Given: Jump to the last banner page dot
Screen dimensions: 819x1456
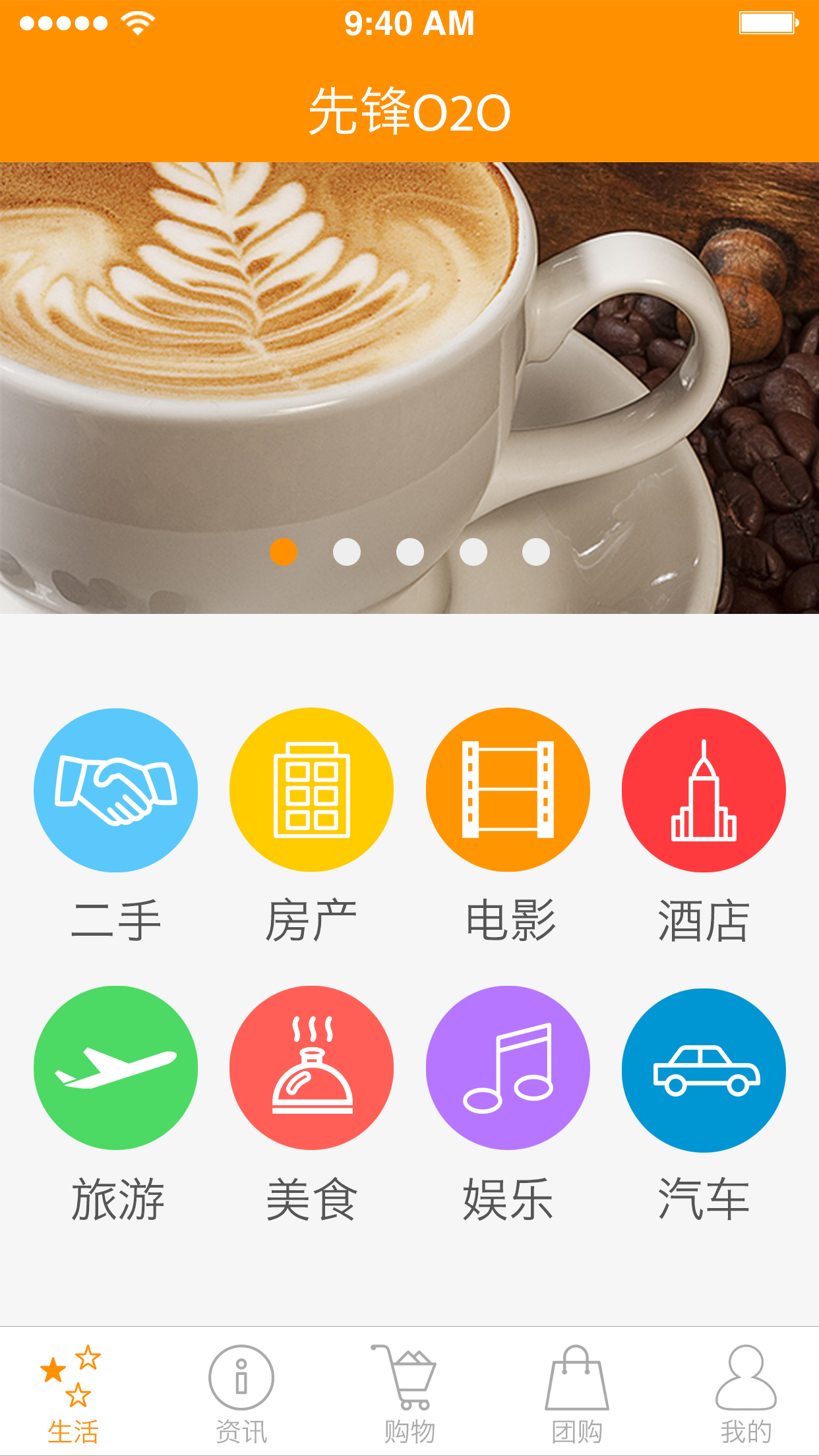Looking at the screenshot, I should [536, 552].
